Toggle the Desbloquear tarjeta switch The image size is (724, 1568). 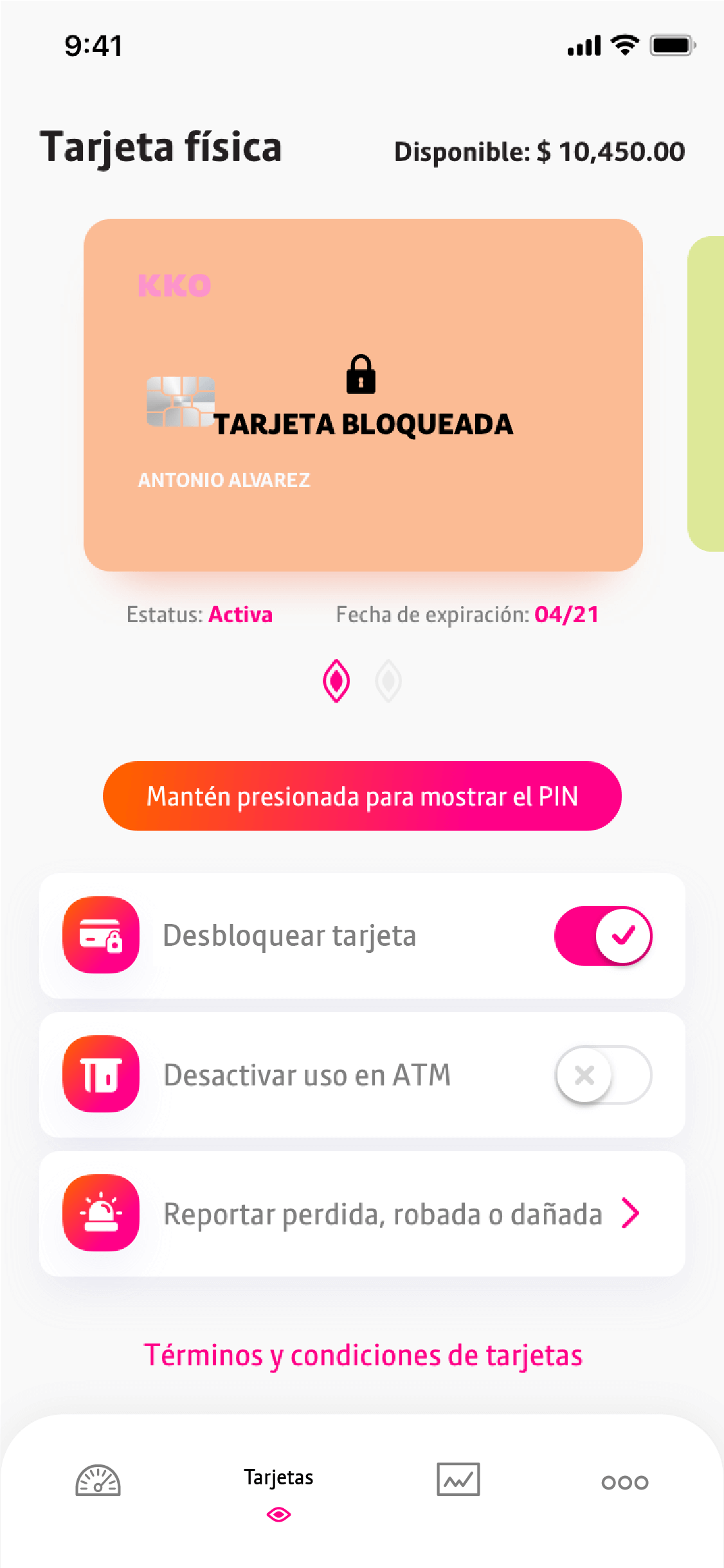coord(603,936)
